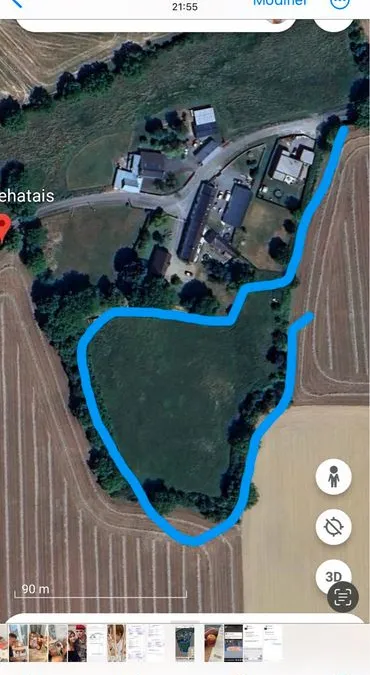The width and height of the screenshot is (370, 675).
Task: Open the red beret photo thumbnail
Action: tap(77, 643)
